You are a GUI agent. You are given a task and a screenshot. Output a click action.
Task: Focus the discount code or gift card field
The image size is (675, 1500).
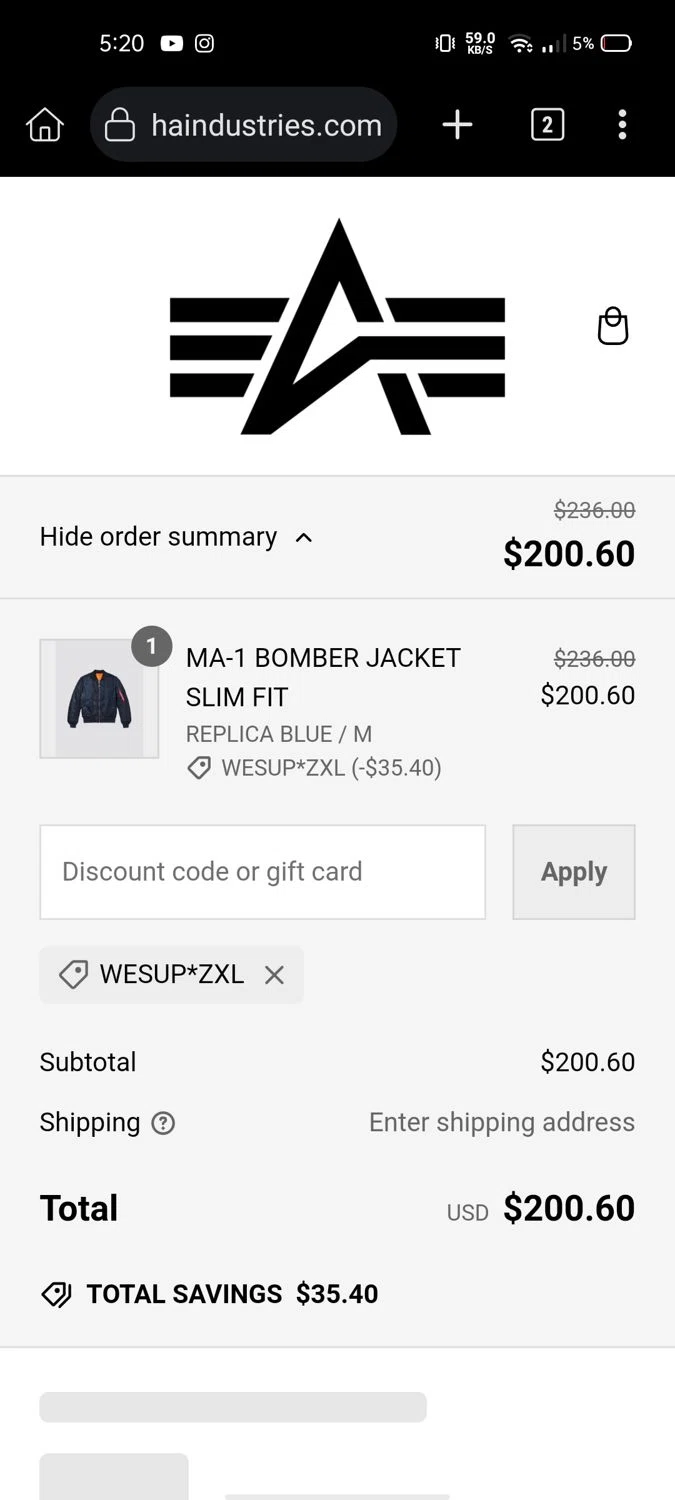pos(262,872)
